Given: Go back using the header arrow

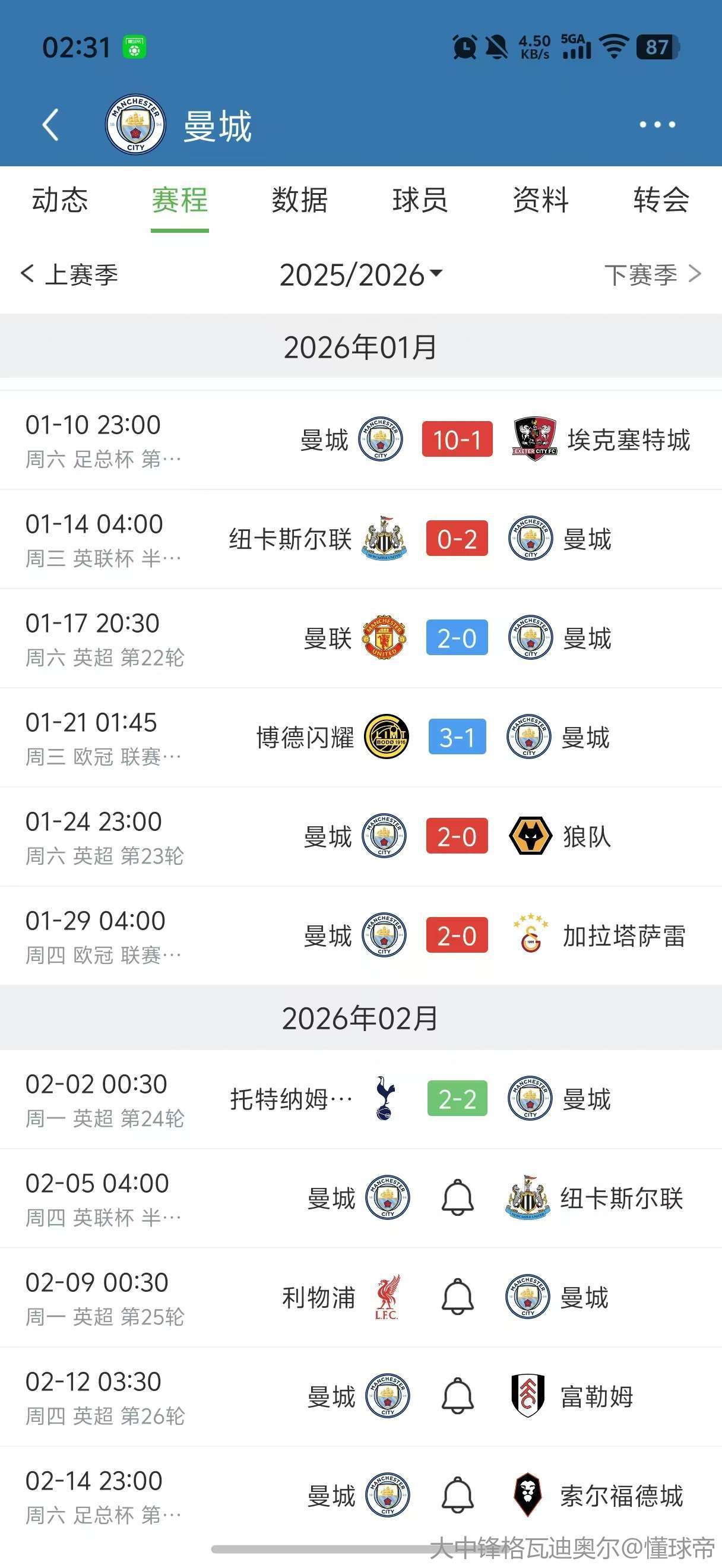Looking at the screenshot, I should pos(50,125).
